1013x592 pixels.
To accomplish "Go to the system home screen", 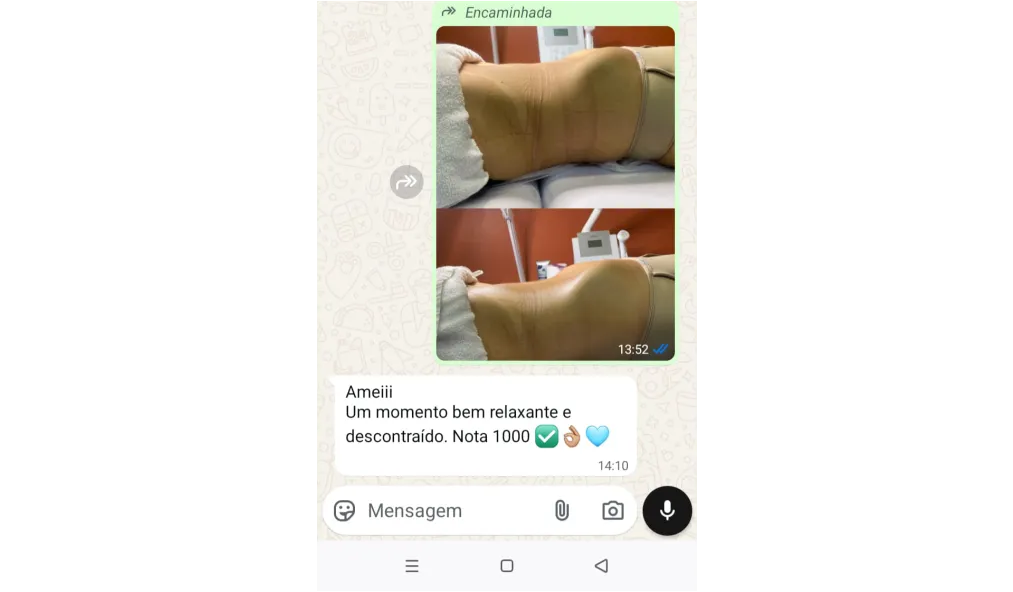I will pos(507,566).
